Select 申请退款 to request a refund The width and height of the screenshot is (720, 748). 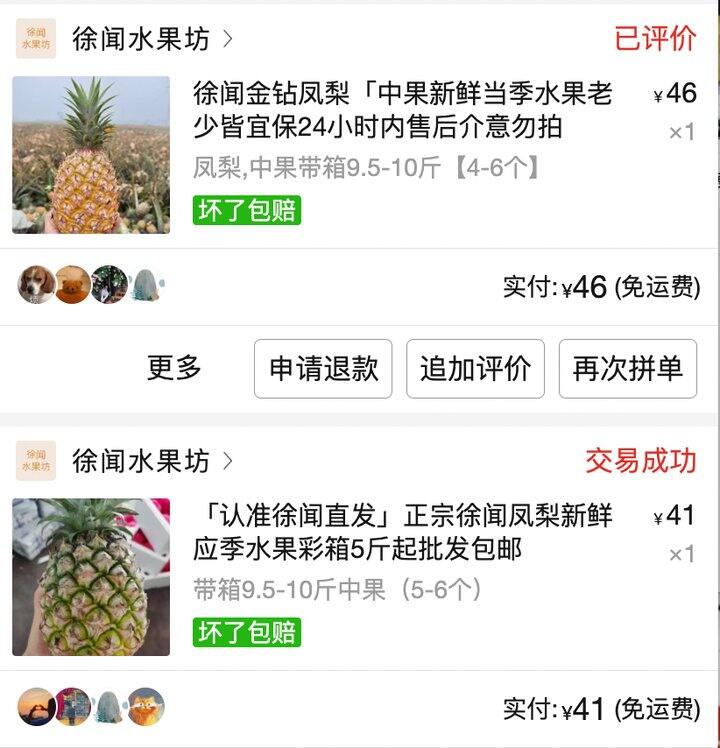point(323,369)
